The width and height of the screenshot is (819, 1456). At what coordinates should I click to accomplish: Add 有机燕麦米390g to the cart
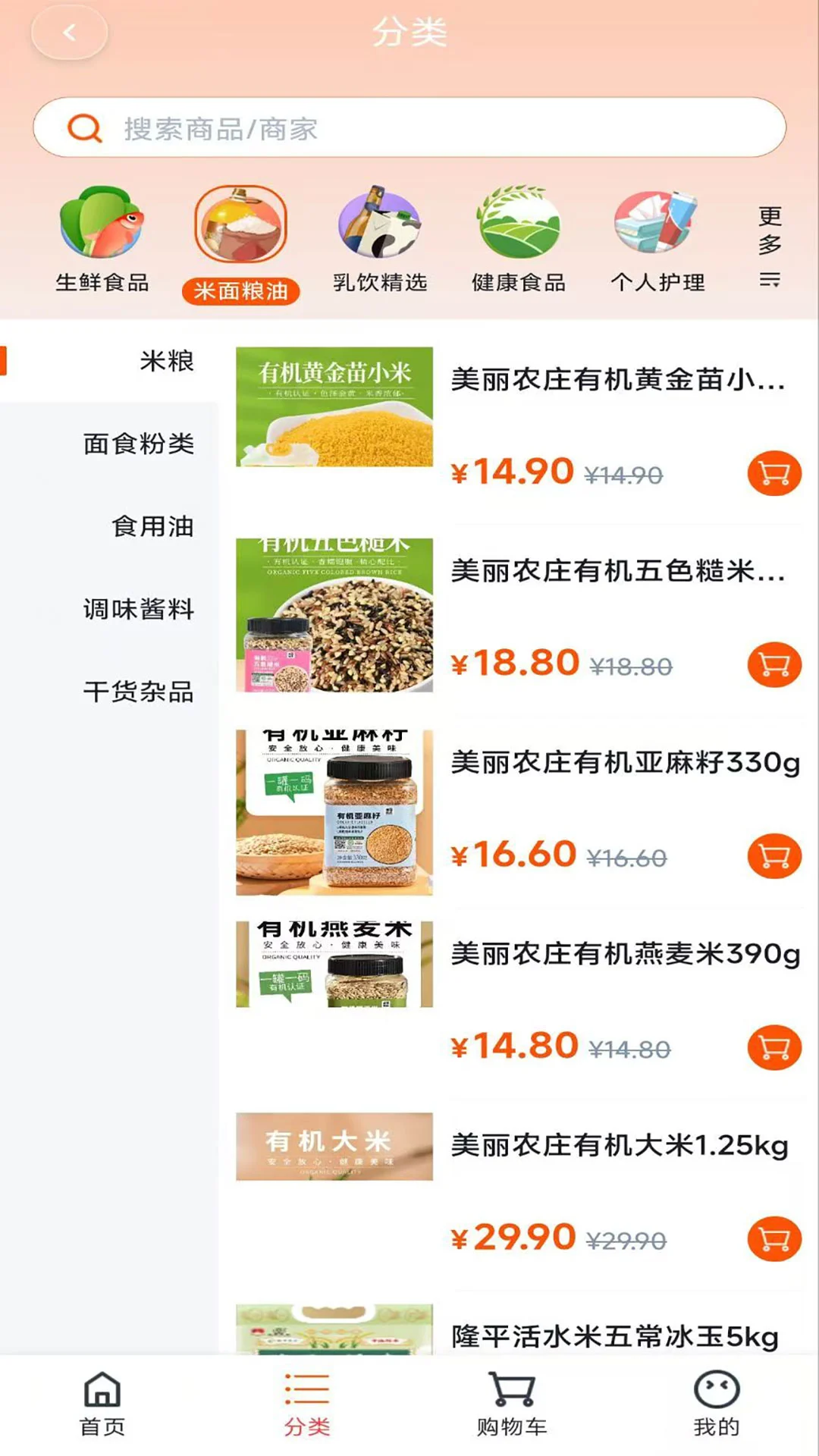(774, 1048)
